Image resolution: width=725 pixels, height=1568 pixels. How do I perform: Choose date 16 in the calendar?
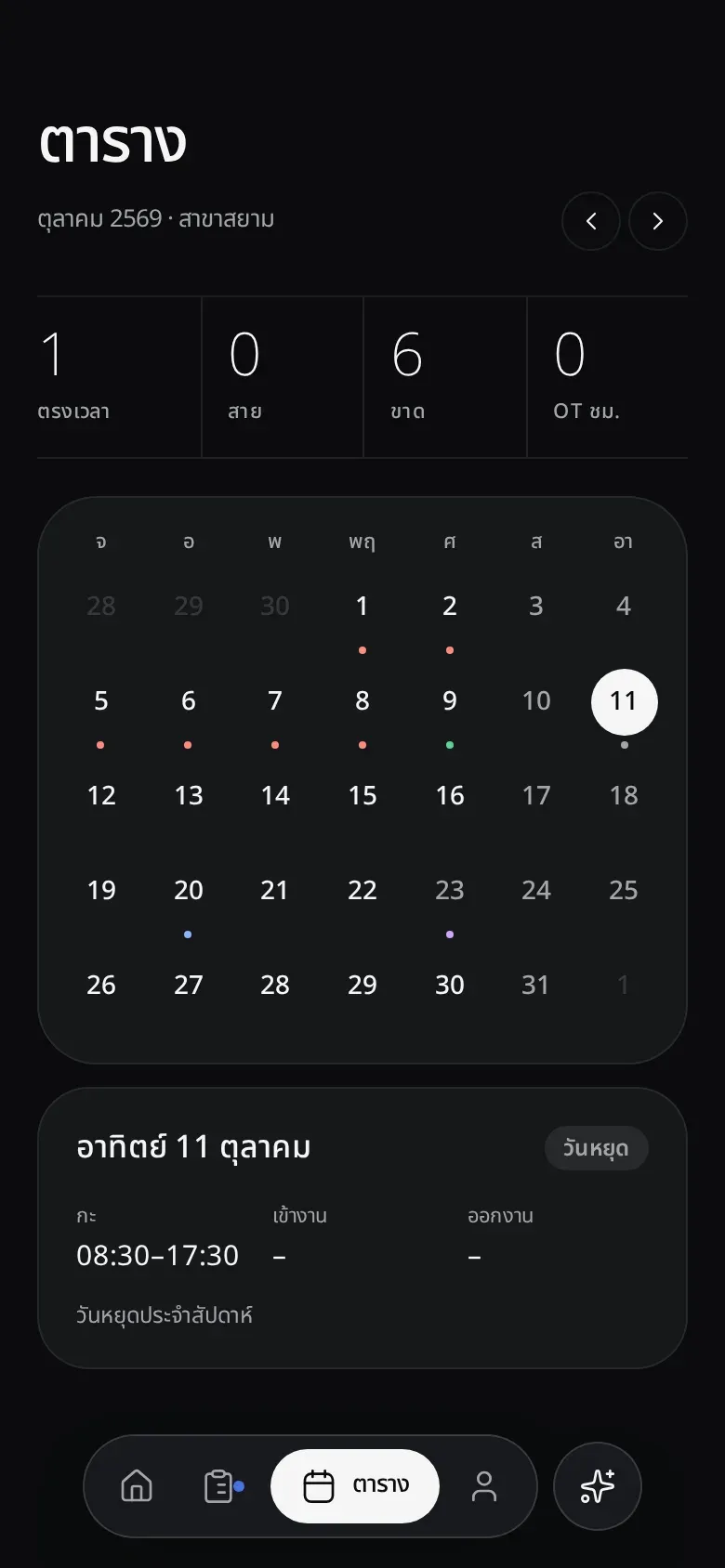point(450,796)
